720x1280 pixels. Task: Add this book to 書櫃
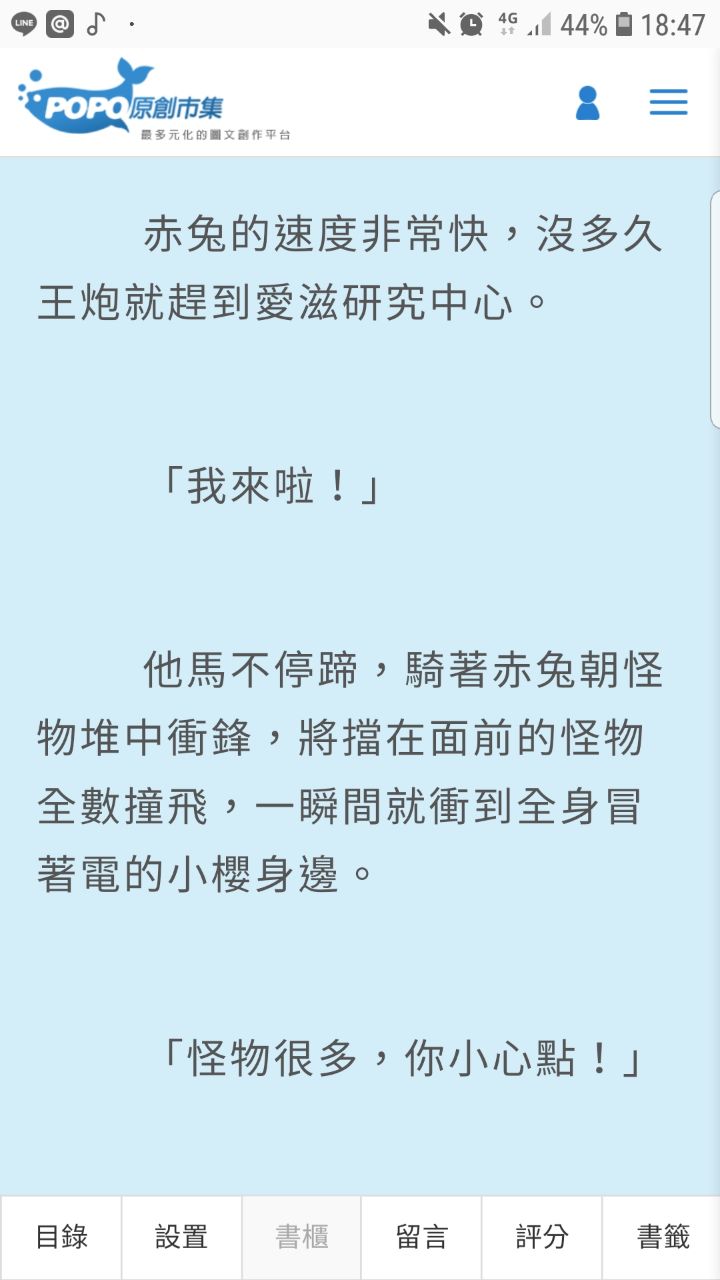[301, 1237]
